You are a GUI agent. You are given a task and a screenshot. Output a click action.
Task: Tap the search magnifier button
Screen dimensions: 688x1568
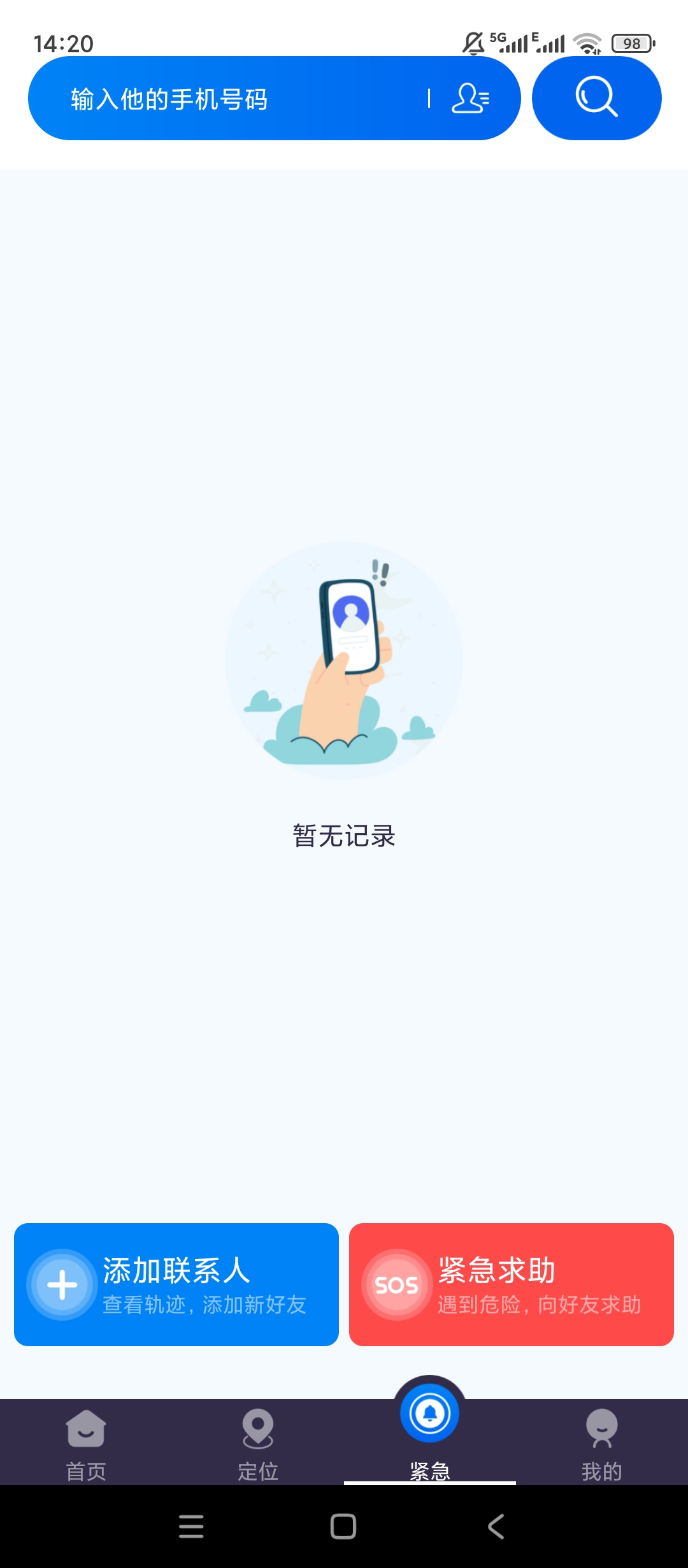tap(596, 98)
